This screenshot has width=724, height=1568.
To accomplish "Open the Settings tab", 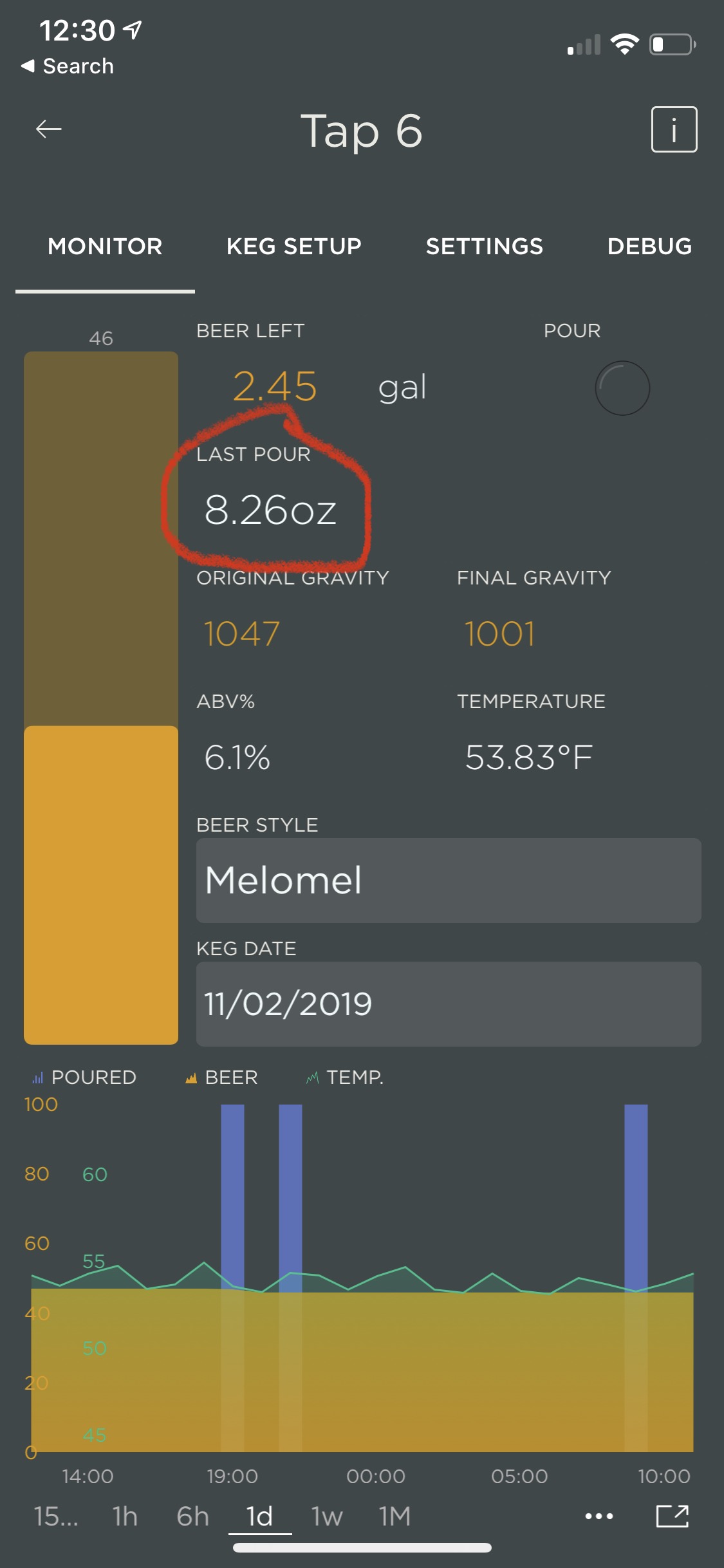I will click(x=484, y=247).
